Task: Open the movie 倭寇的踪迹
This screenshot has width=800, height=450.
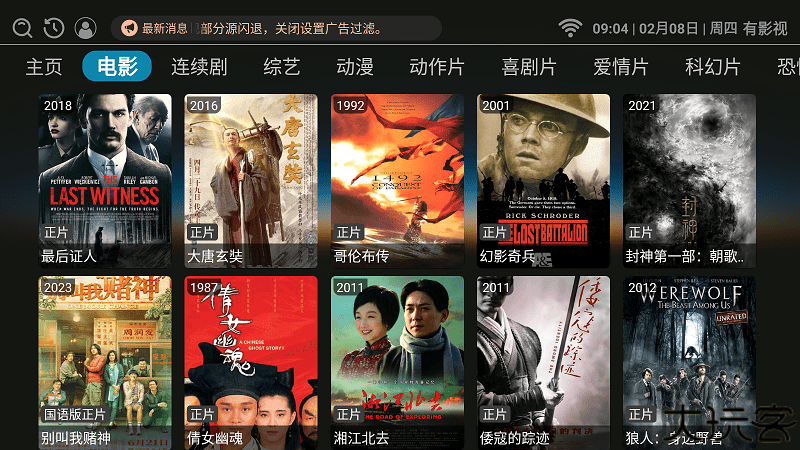Action: (x=543, y=362)
